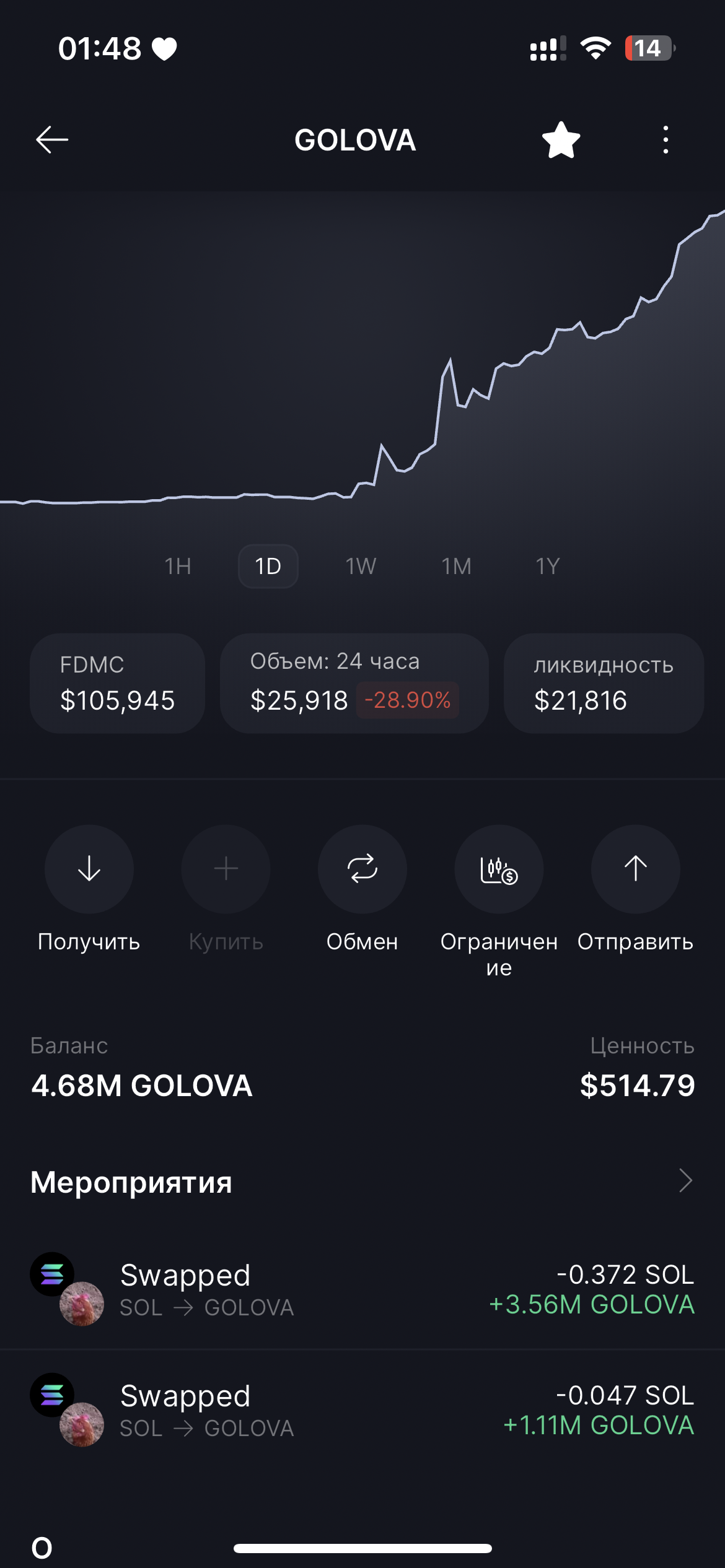Show the 1M chart range
This screenshot has width=725, height=1568.
(457, 566)
